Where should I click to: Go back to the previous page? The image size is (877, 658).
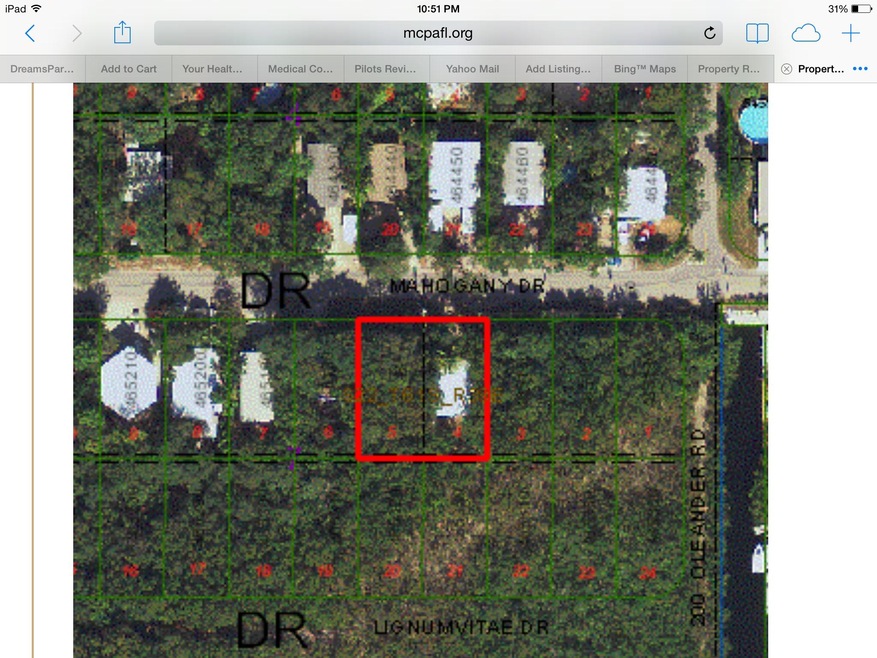pyautogui.click(x=30, y=34)
